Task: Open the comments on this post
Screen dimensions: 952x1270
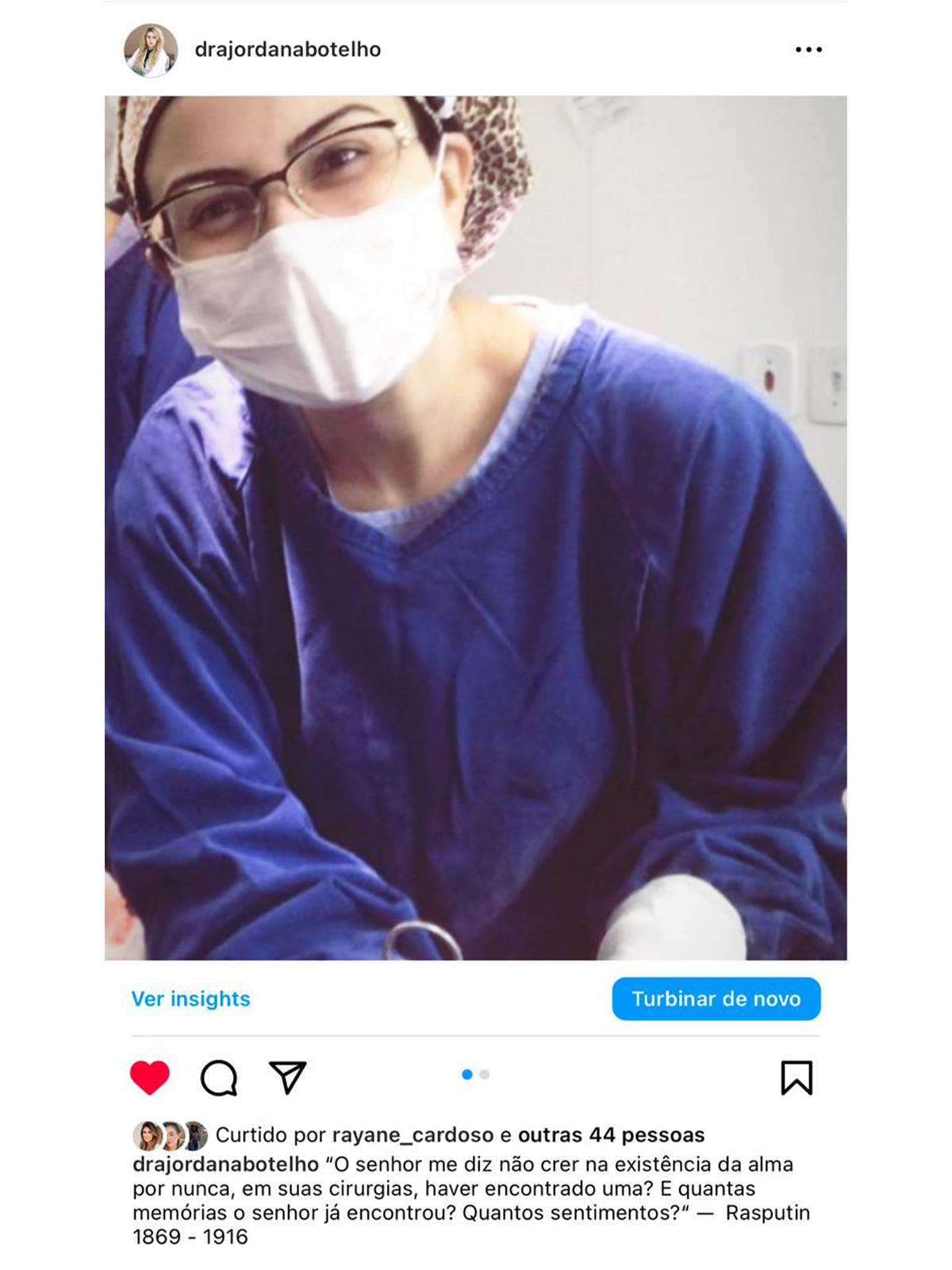Action: pos(219,1077)
